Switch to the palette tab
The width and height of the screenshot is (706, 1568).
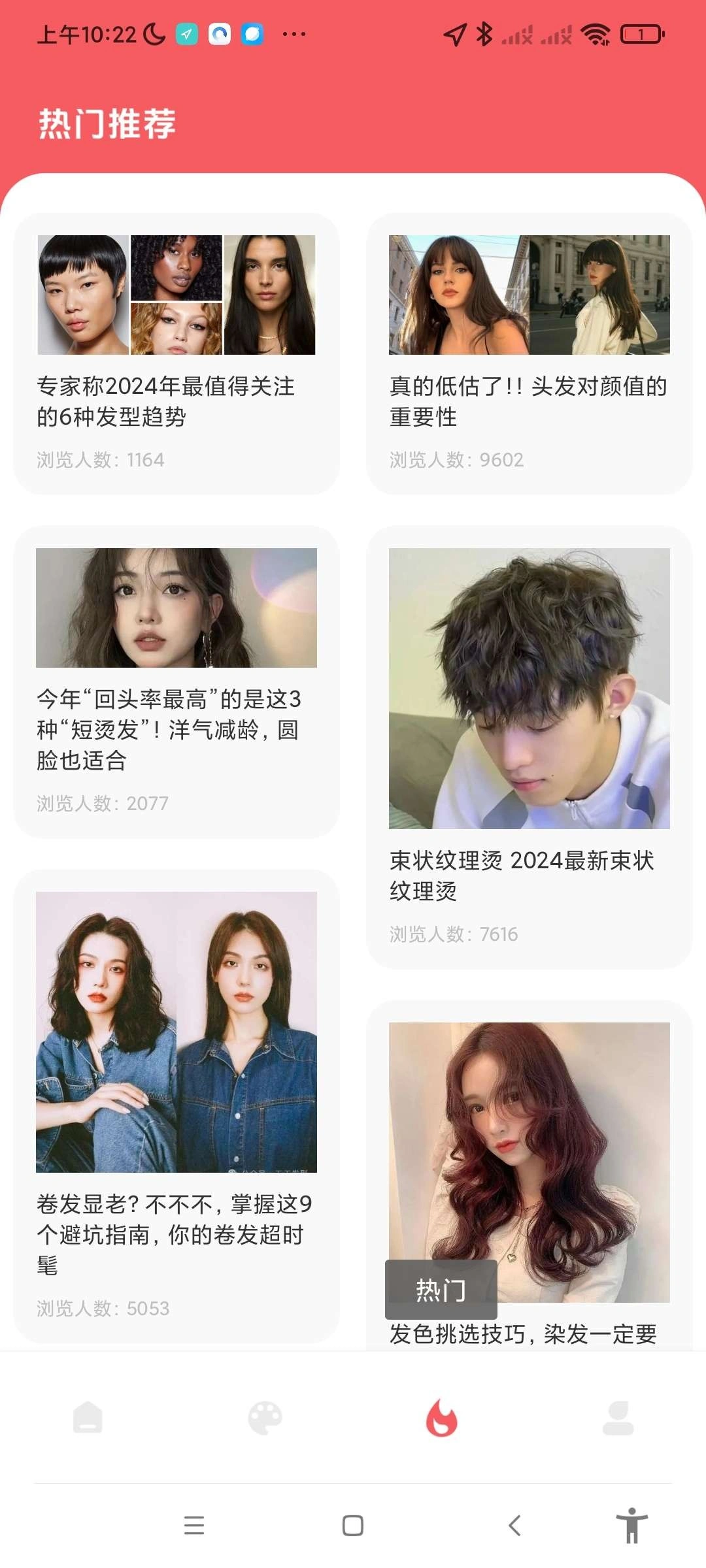pos(265,1418)
